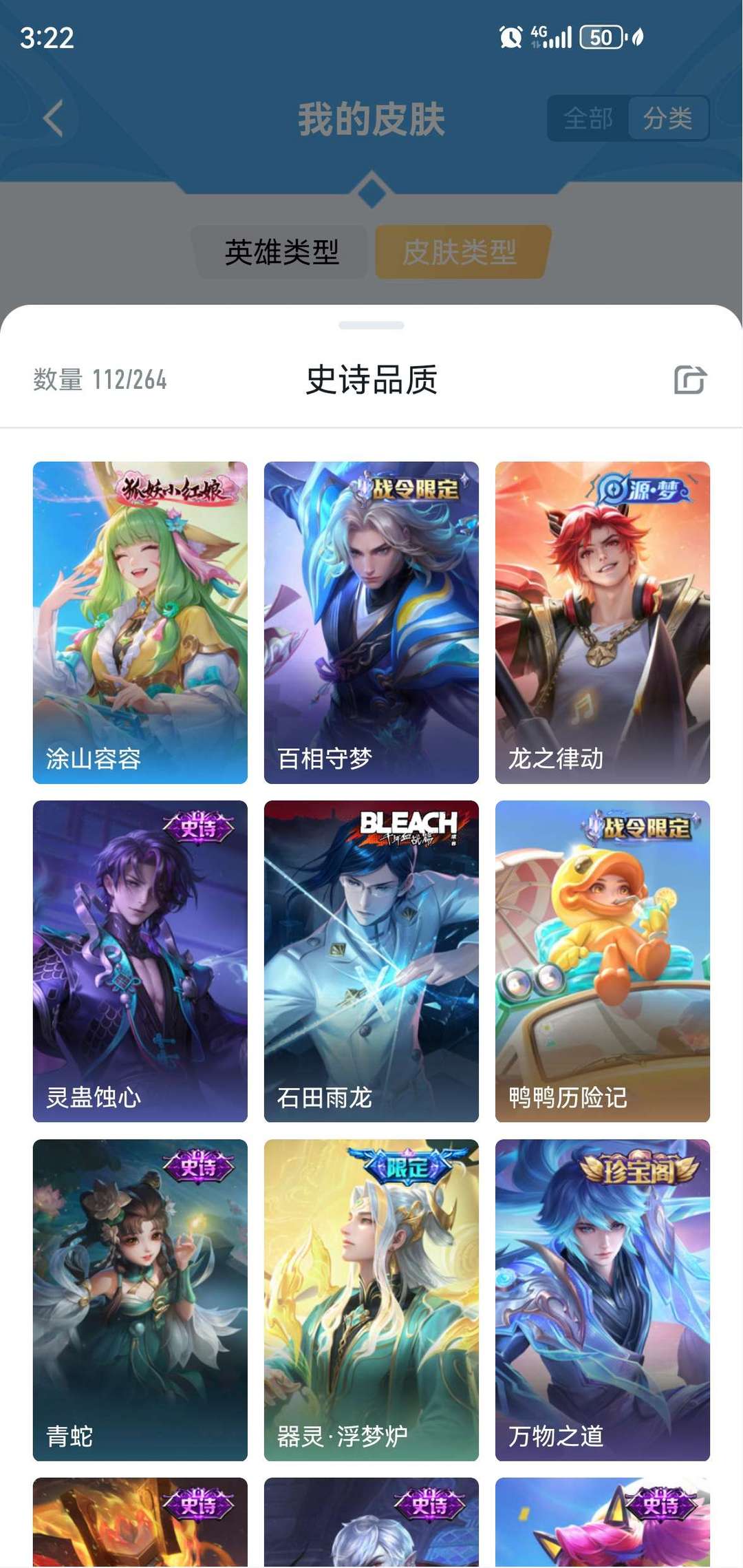Switch to the 全部 view
Screen dimensions: 743x1568
click(588, 118)
